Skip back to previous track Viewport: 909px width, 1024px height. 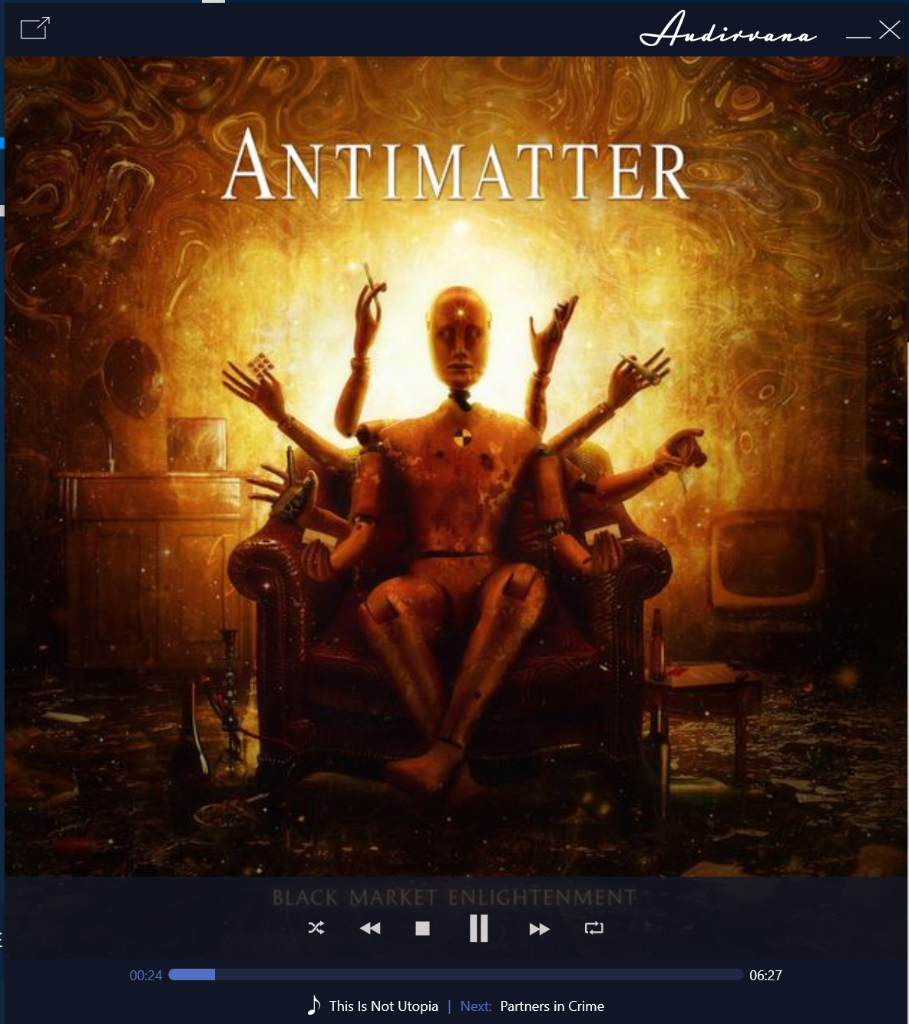click(370, 928)
